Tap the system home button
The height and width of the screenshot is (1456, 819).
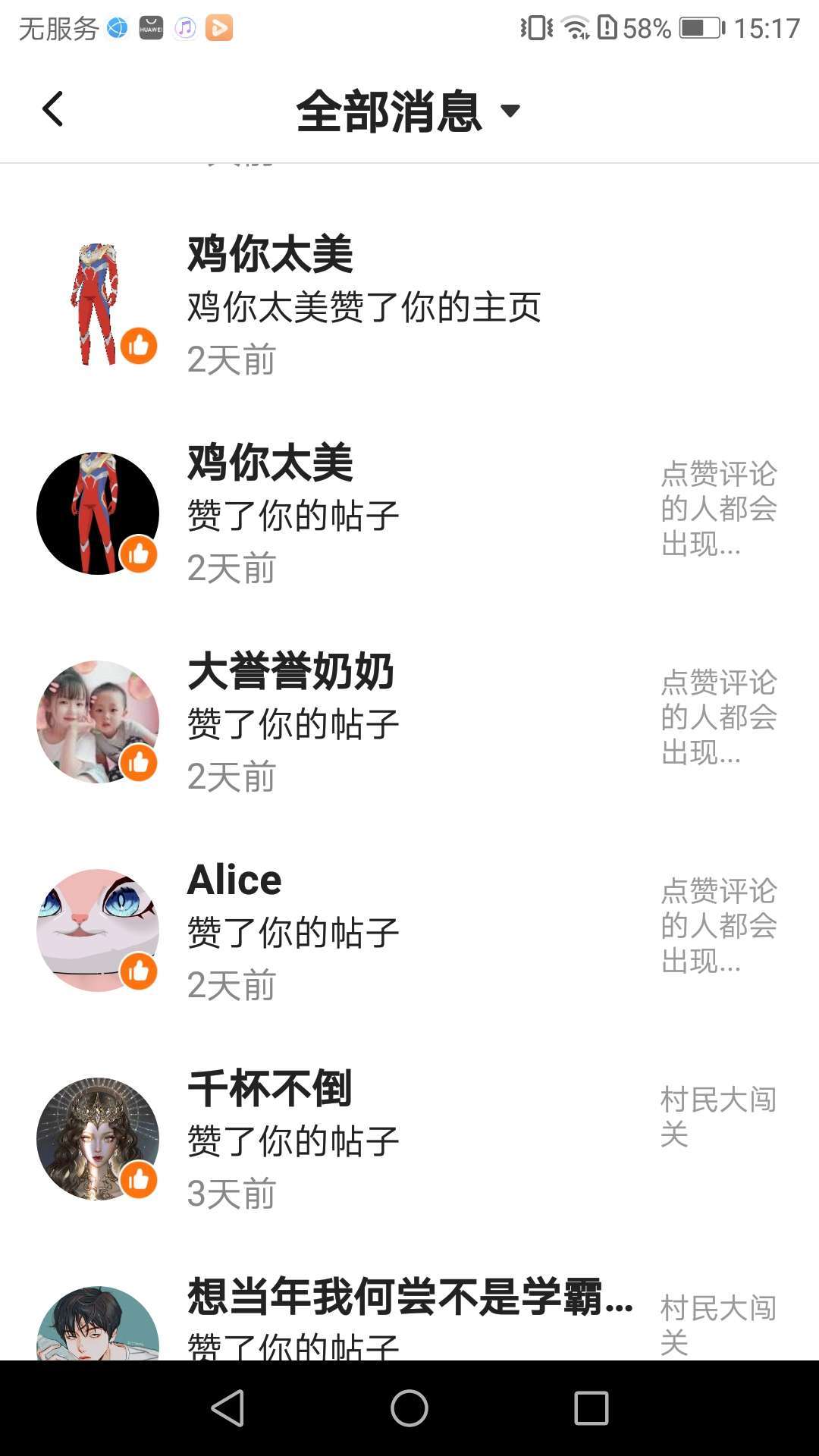[409, 1408]
